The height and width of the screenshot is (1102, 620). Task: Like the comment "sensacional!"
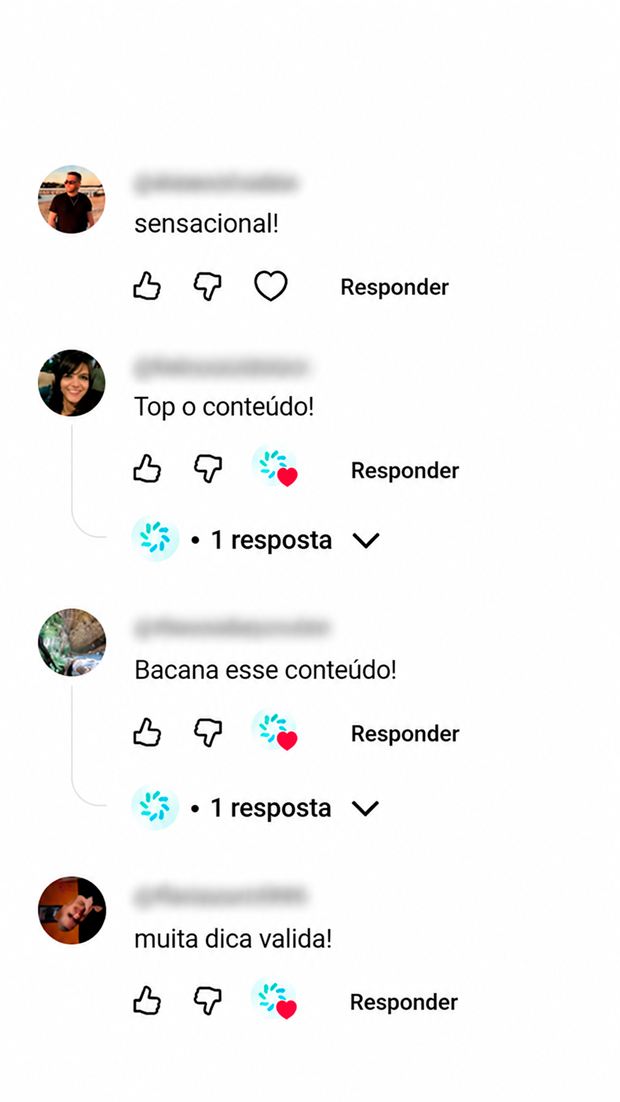(x=147, y=286)
